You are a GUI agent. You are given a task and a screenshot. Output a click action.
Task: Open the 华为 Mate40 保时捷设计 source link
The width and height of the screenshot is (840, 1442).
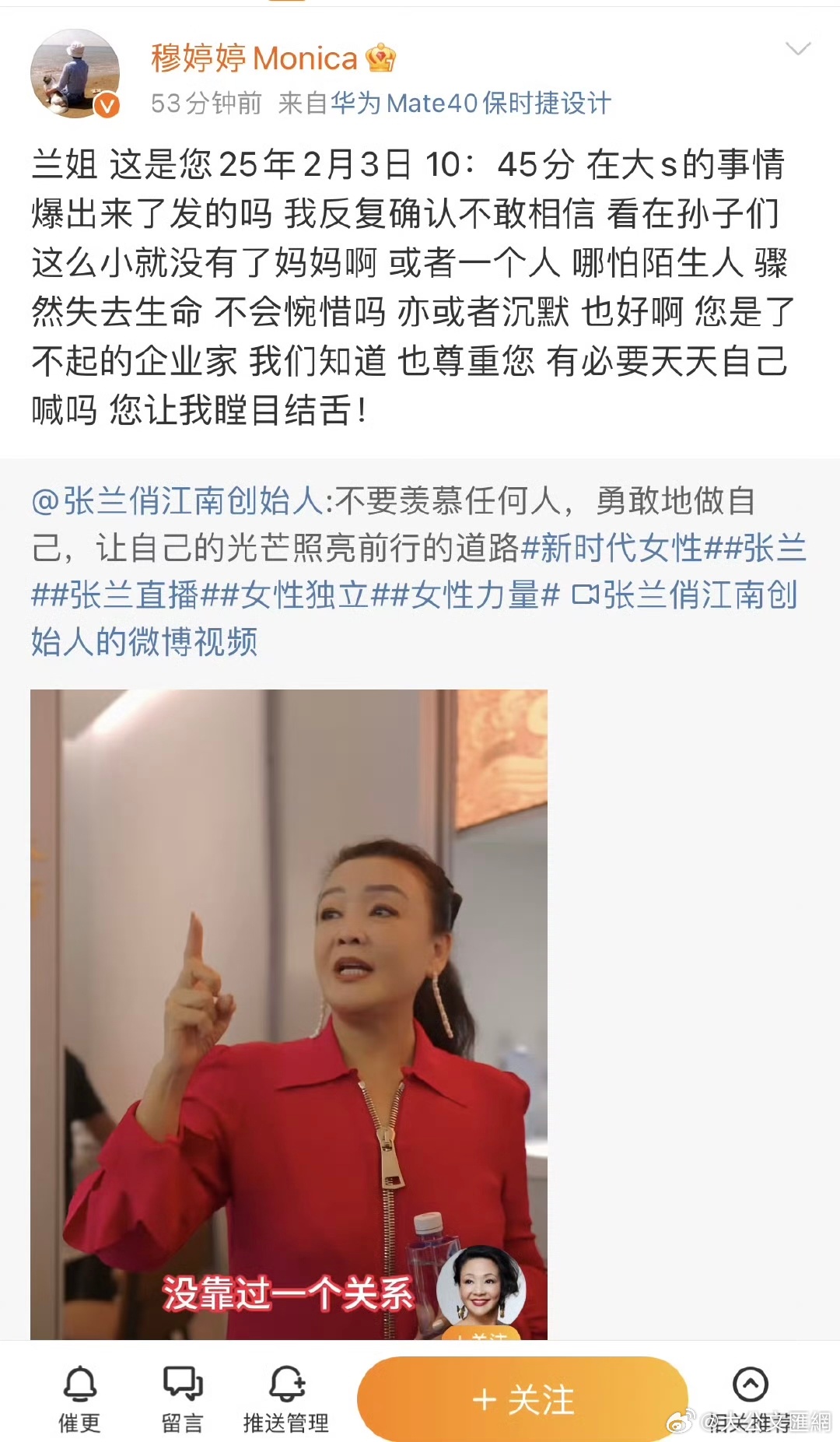[471, 103]
